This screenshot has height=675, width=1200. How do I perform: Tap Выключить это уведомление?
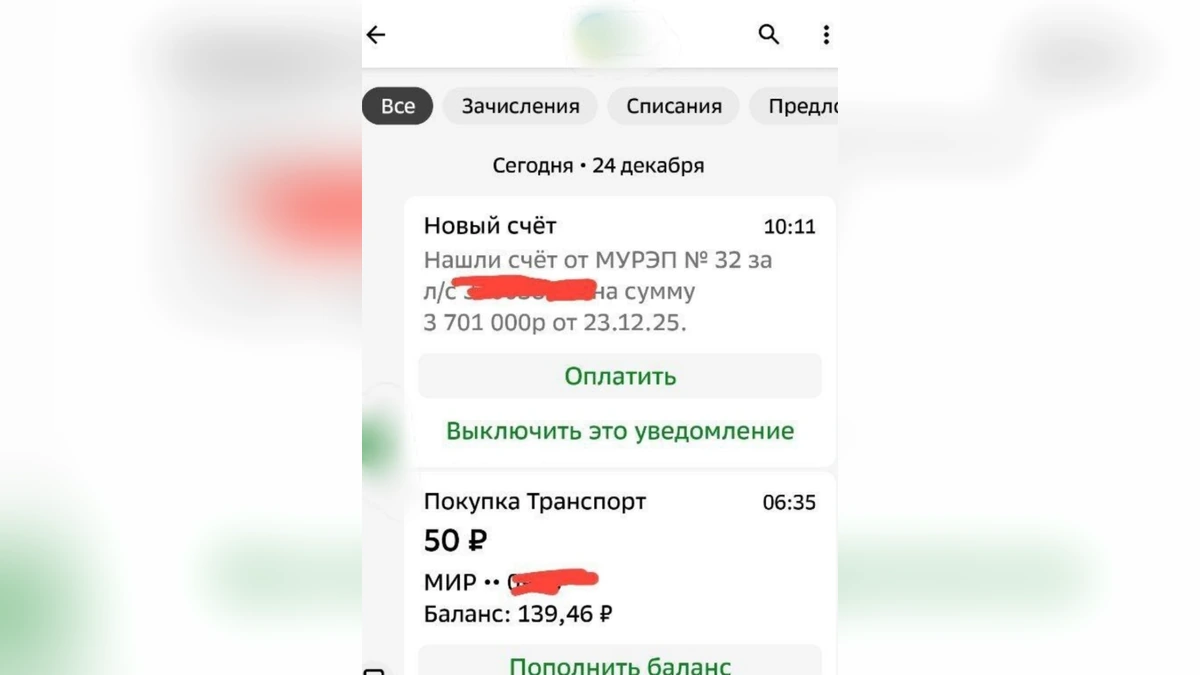click(620, 431)
